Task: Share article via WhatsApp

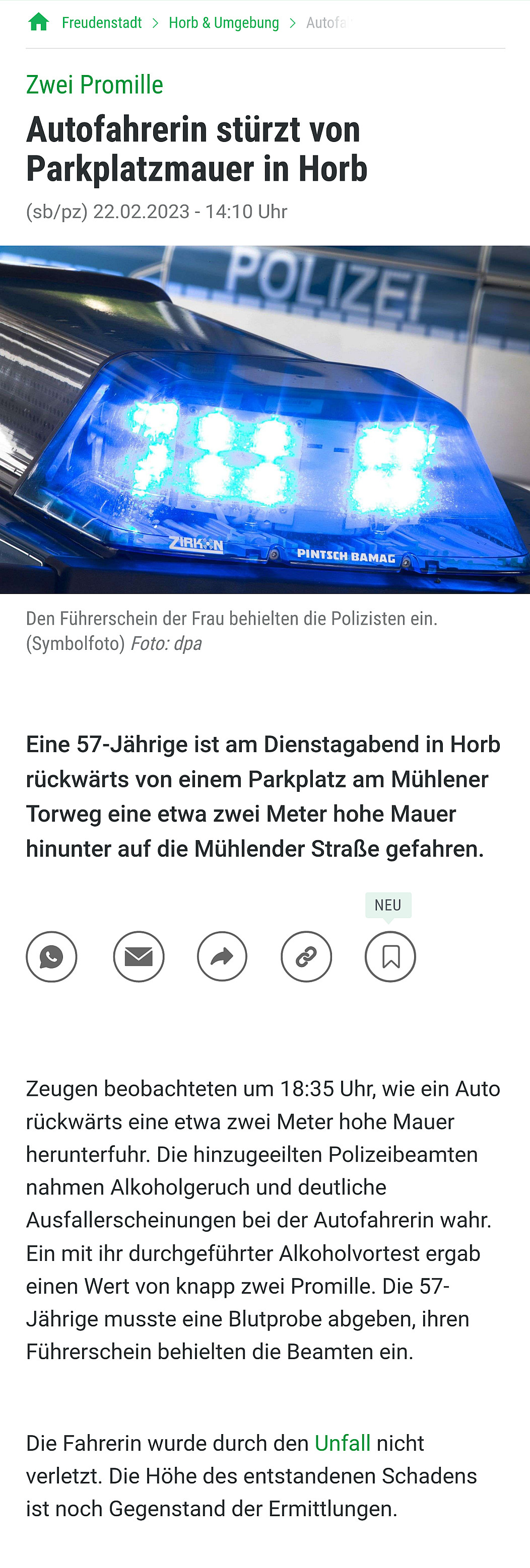Action: 52,956
